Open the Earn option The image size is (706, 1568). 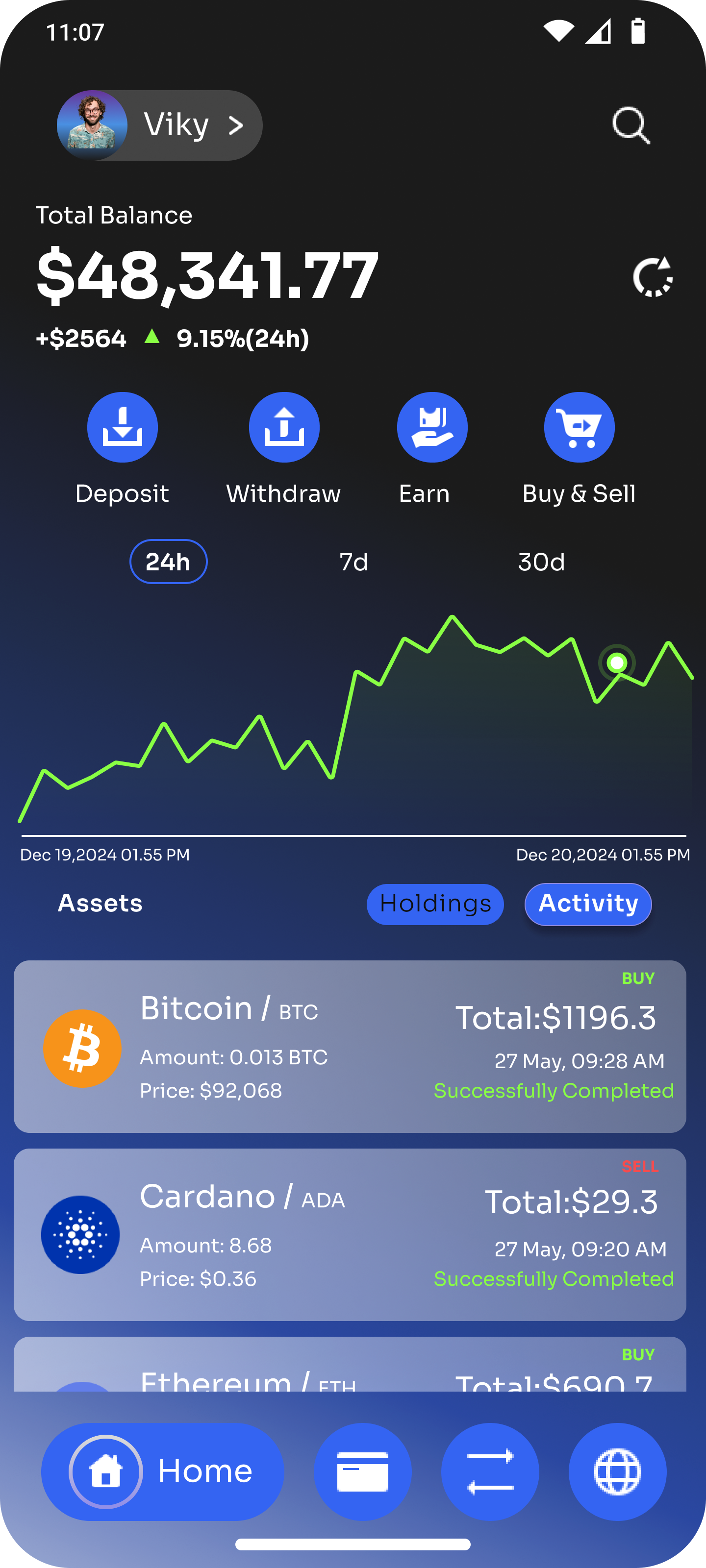click(432, 427)
